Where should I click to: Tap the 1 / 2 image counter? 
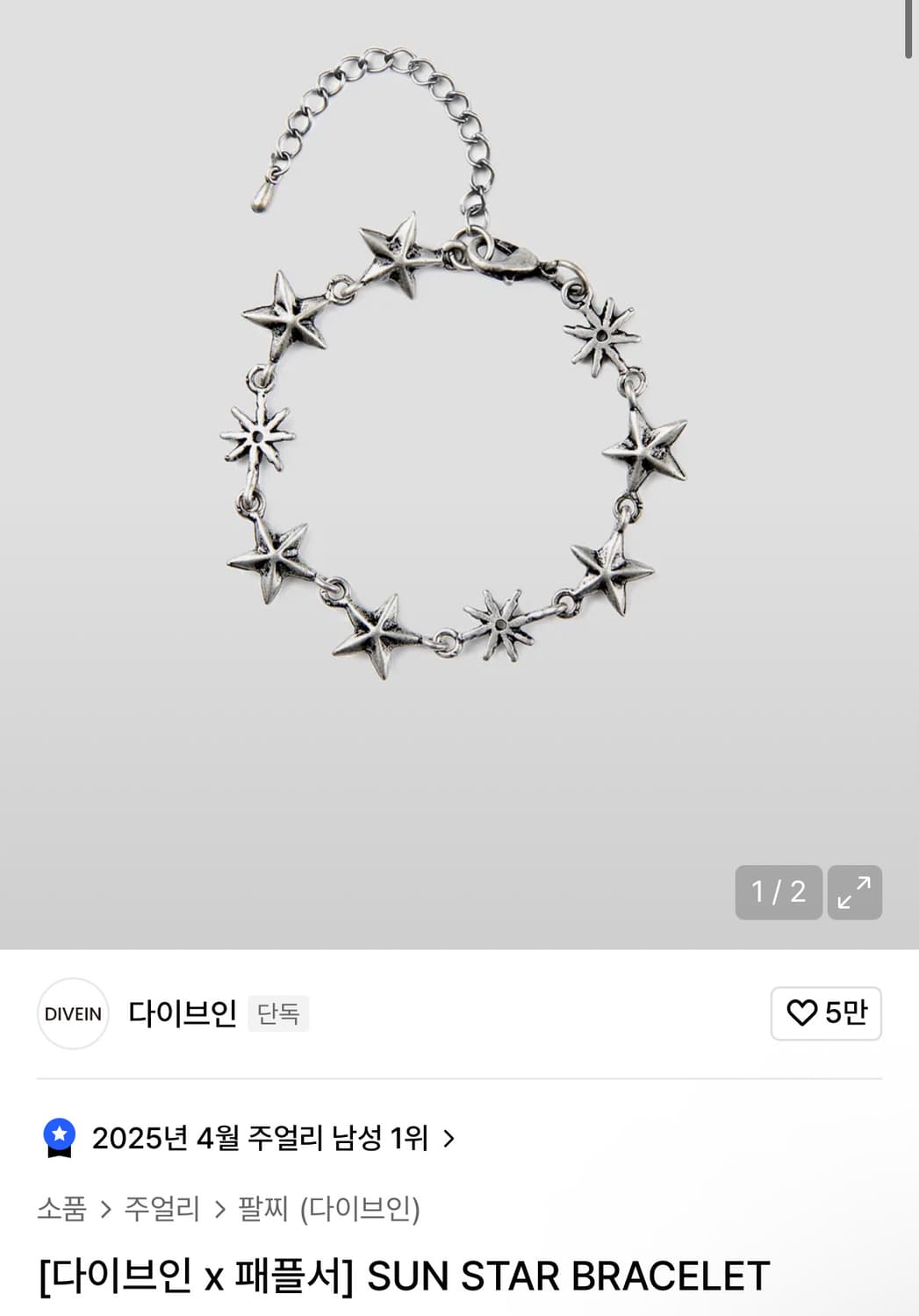[778, 892]
